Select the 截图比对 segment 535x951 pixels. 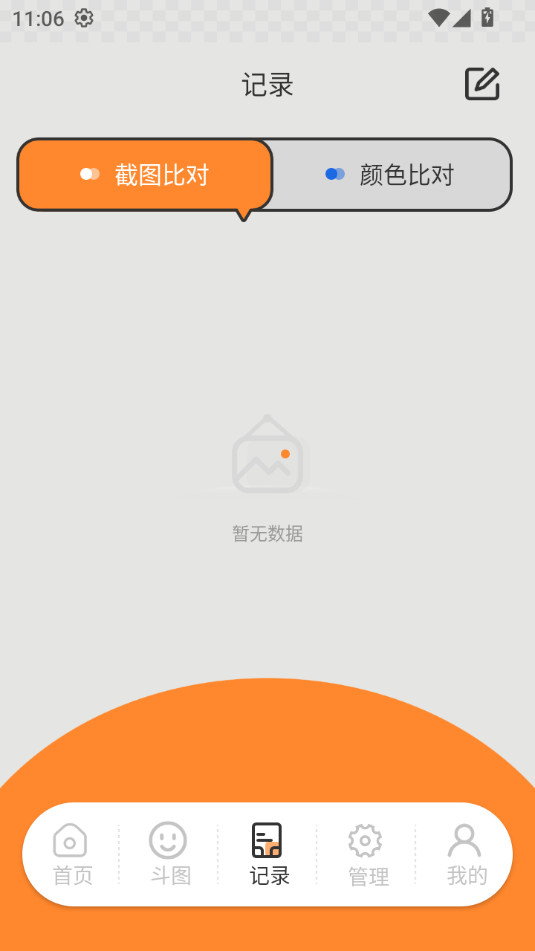145,175
